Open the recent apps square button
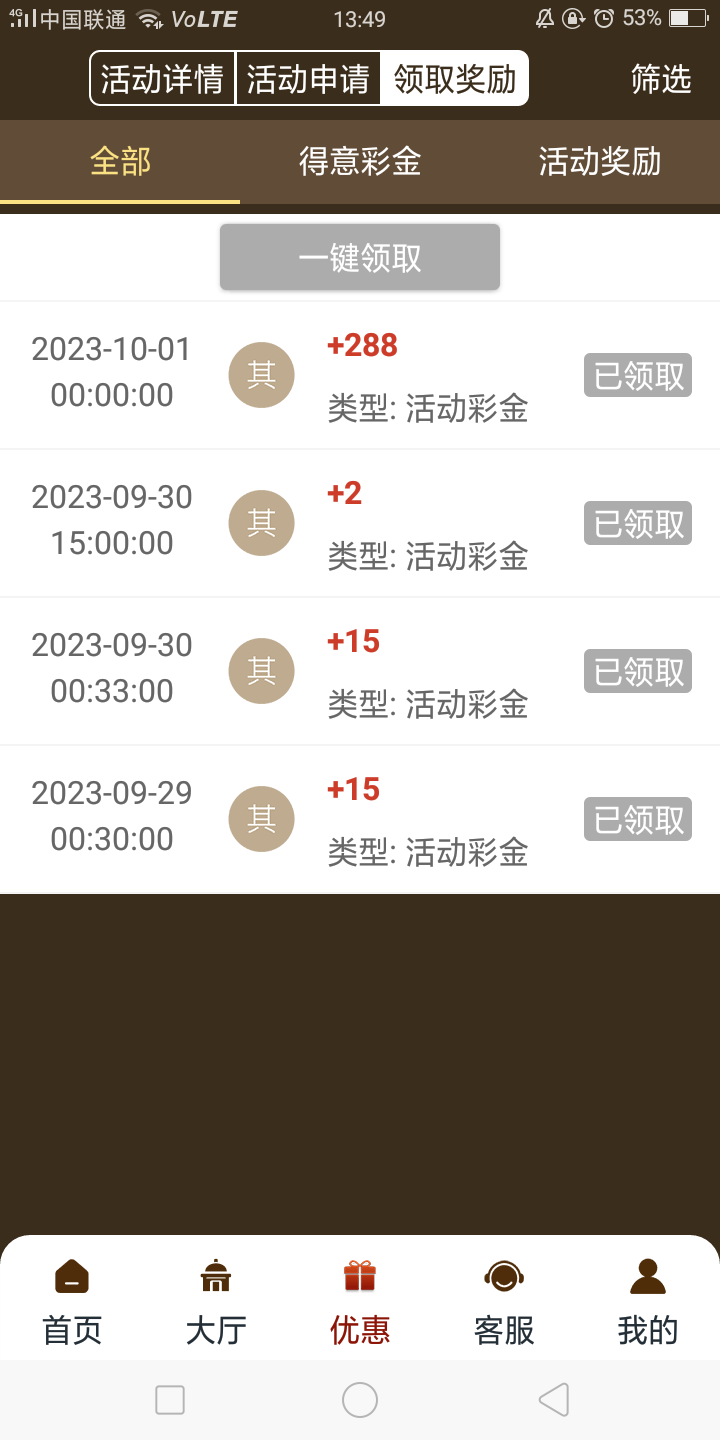 pos(170,1400)
